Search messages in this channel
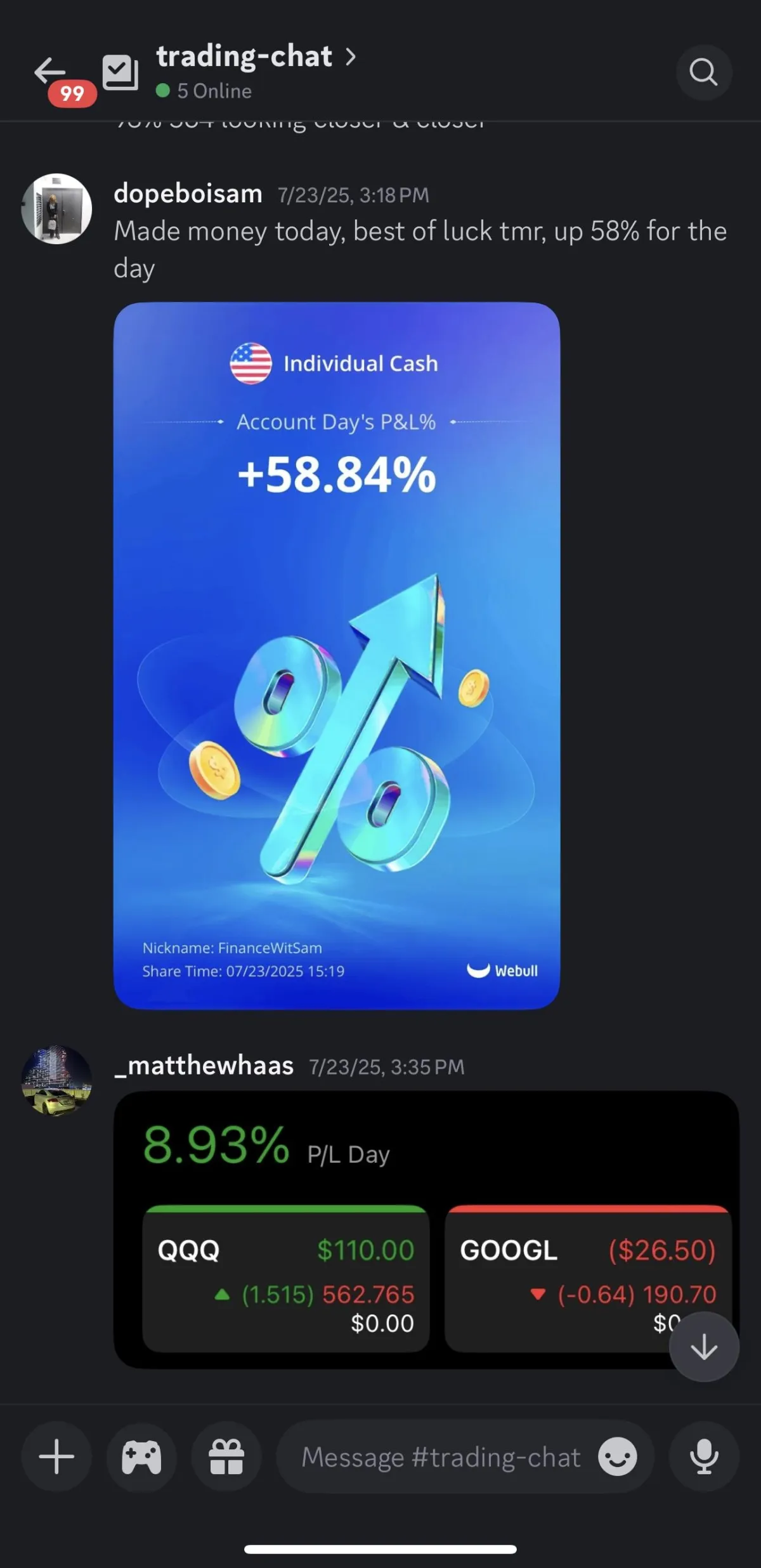Screen dimensions: 761x1568 (703, 72)
